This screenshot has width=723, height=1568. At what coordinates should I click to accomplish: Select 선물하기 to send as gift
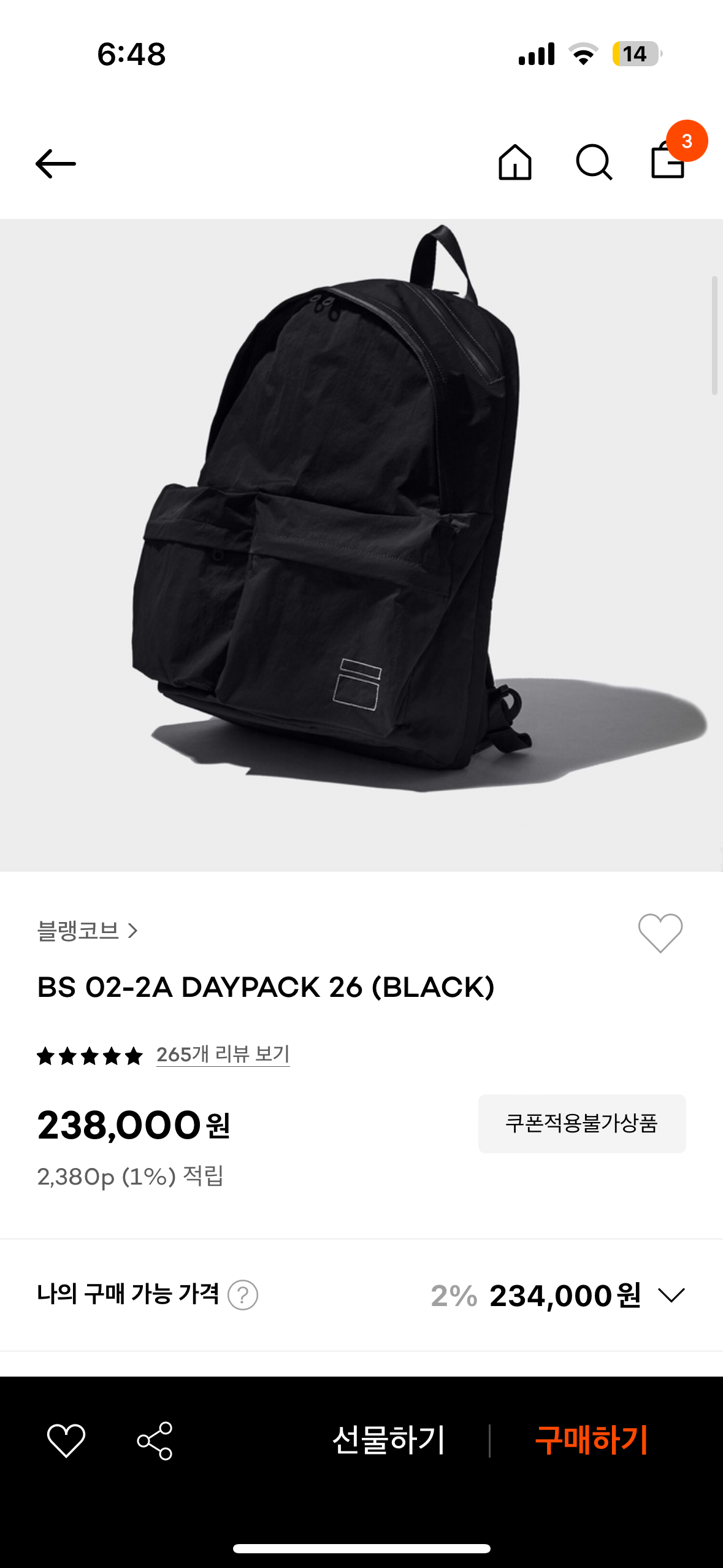click(388, 1440)
